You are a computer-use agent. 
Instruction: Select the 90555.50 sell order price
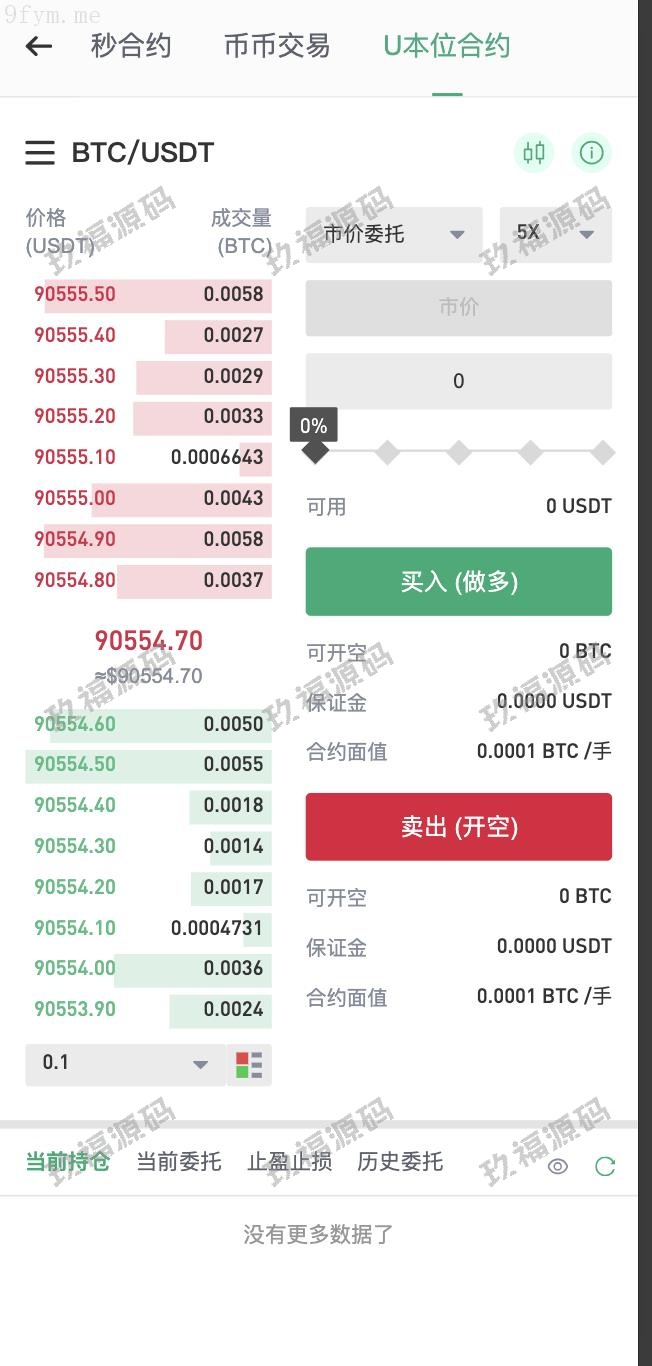pyautogui.click(x=75, y=294)
